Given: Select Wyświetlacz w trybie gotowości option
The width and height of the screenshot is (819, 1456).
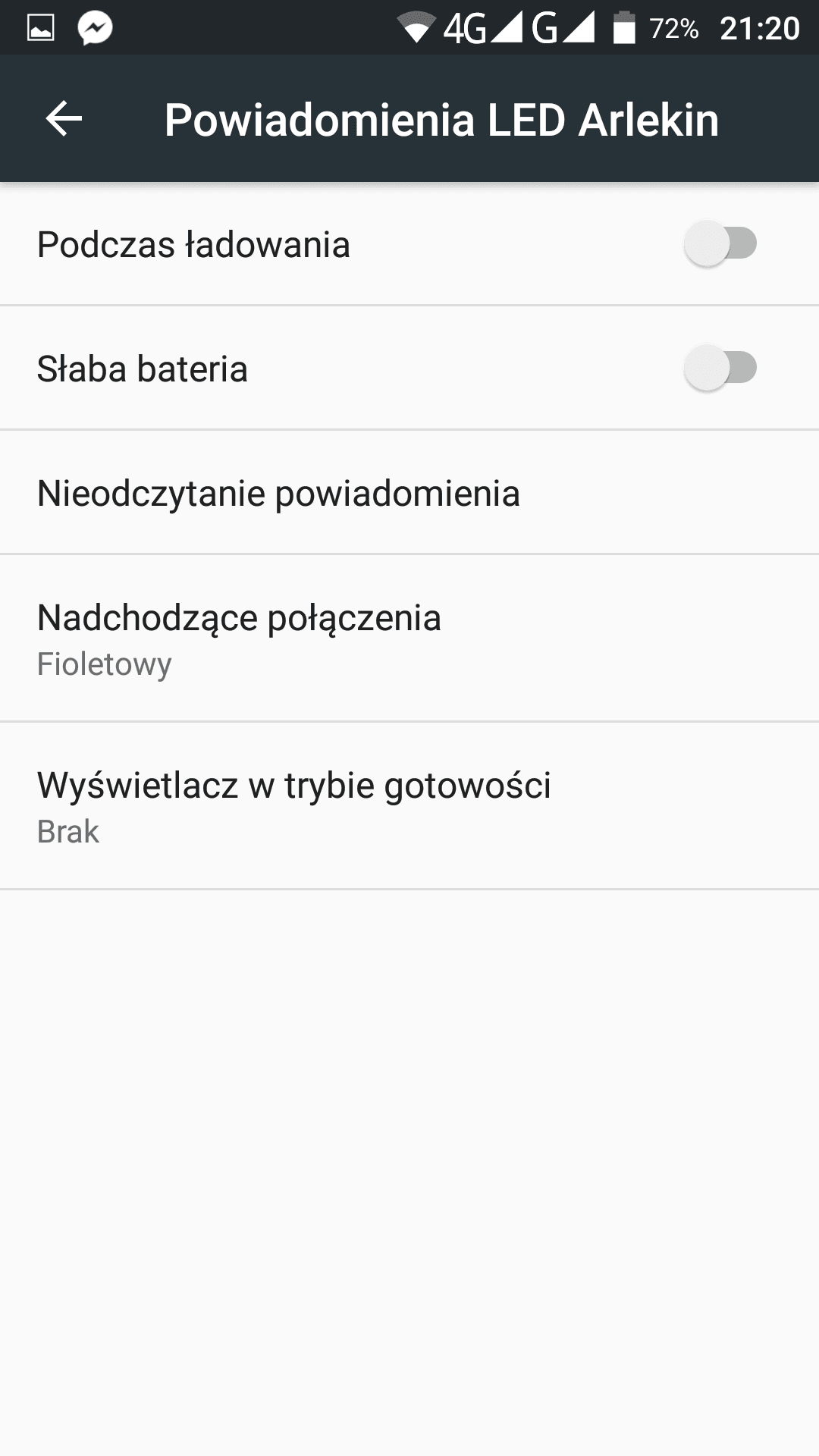Looking at the screenshot, I should click(x=409, y=806).
